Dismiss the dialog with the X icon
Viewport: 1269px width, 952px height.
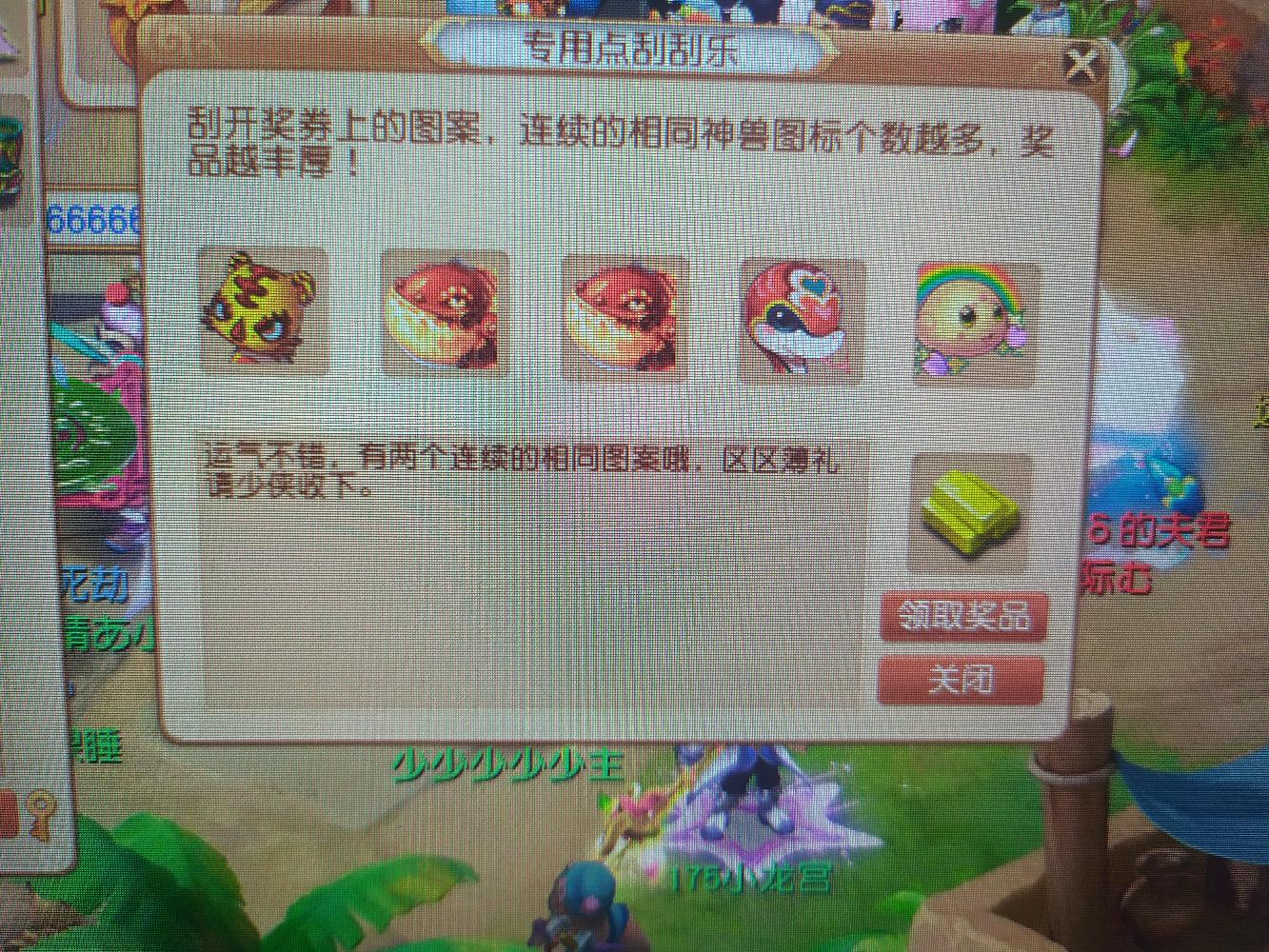tap(1081, 67)
